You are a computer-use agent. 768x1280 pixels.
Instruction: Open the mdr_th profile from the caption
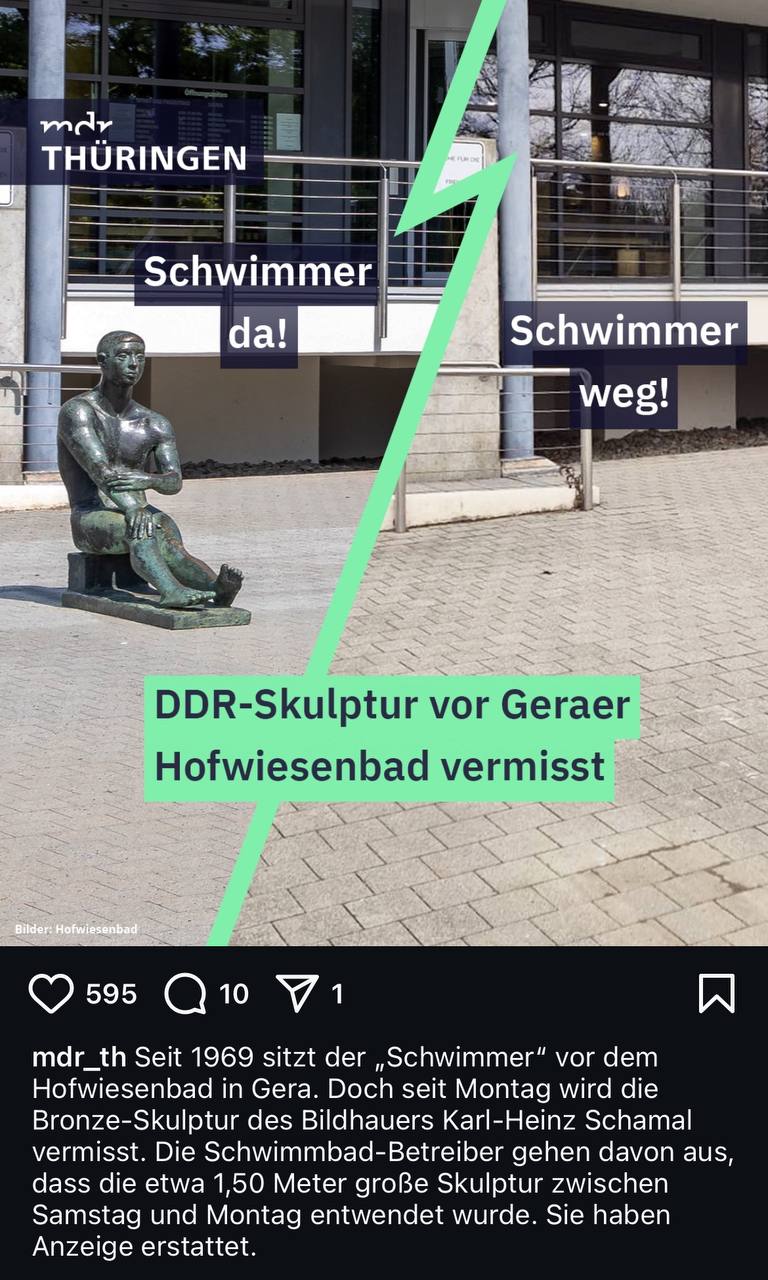tap(79, 1057)
